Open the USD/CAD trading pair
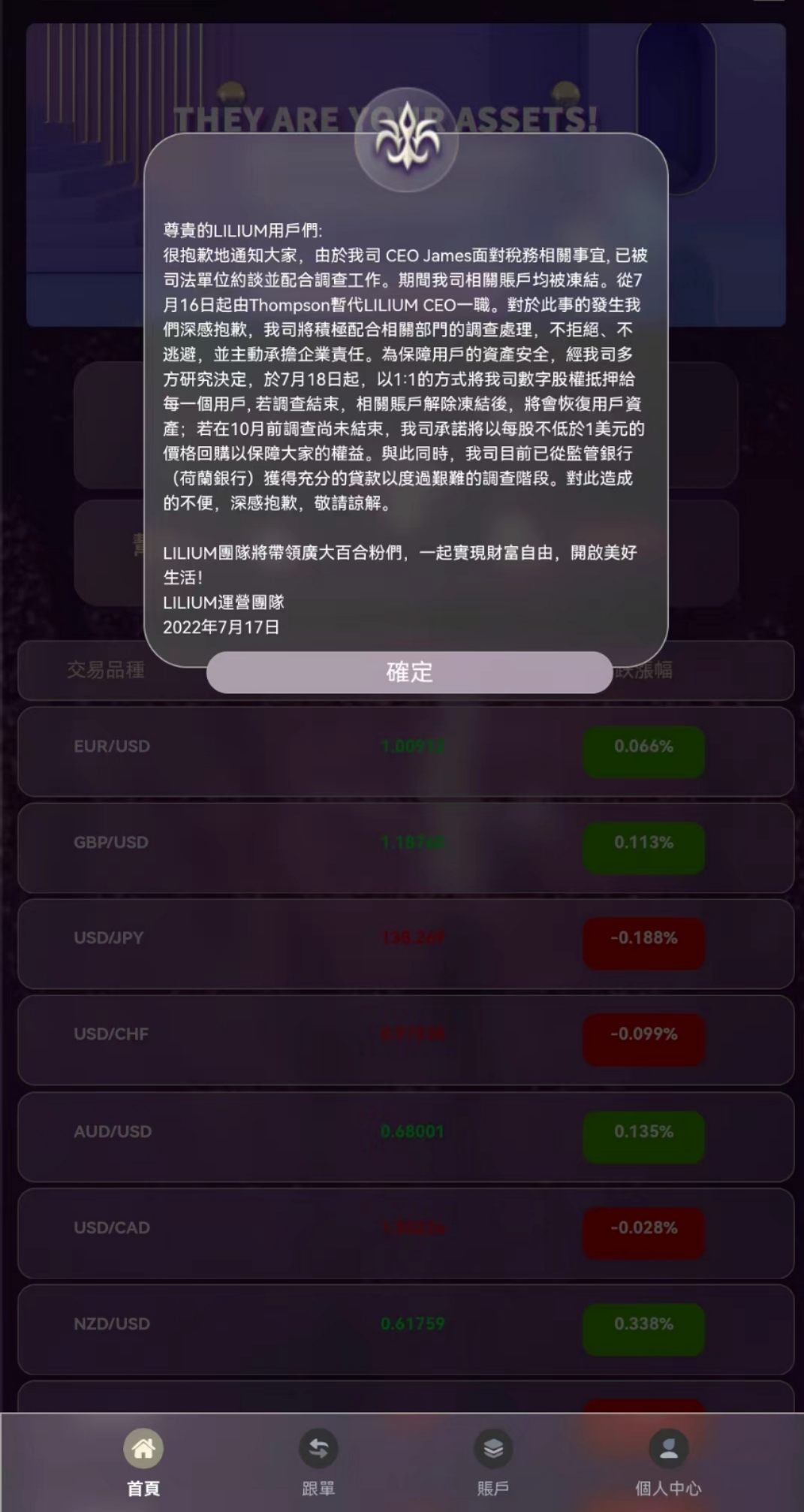Screen dimensions: 804x1512 pyautogui.click(x=405, y=1233)
